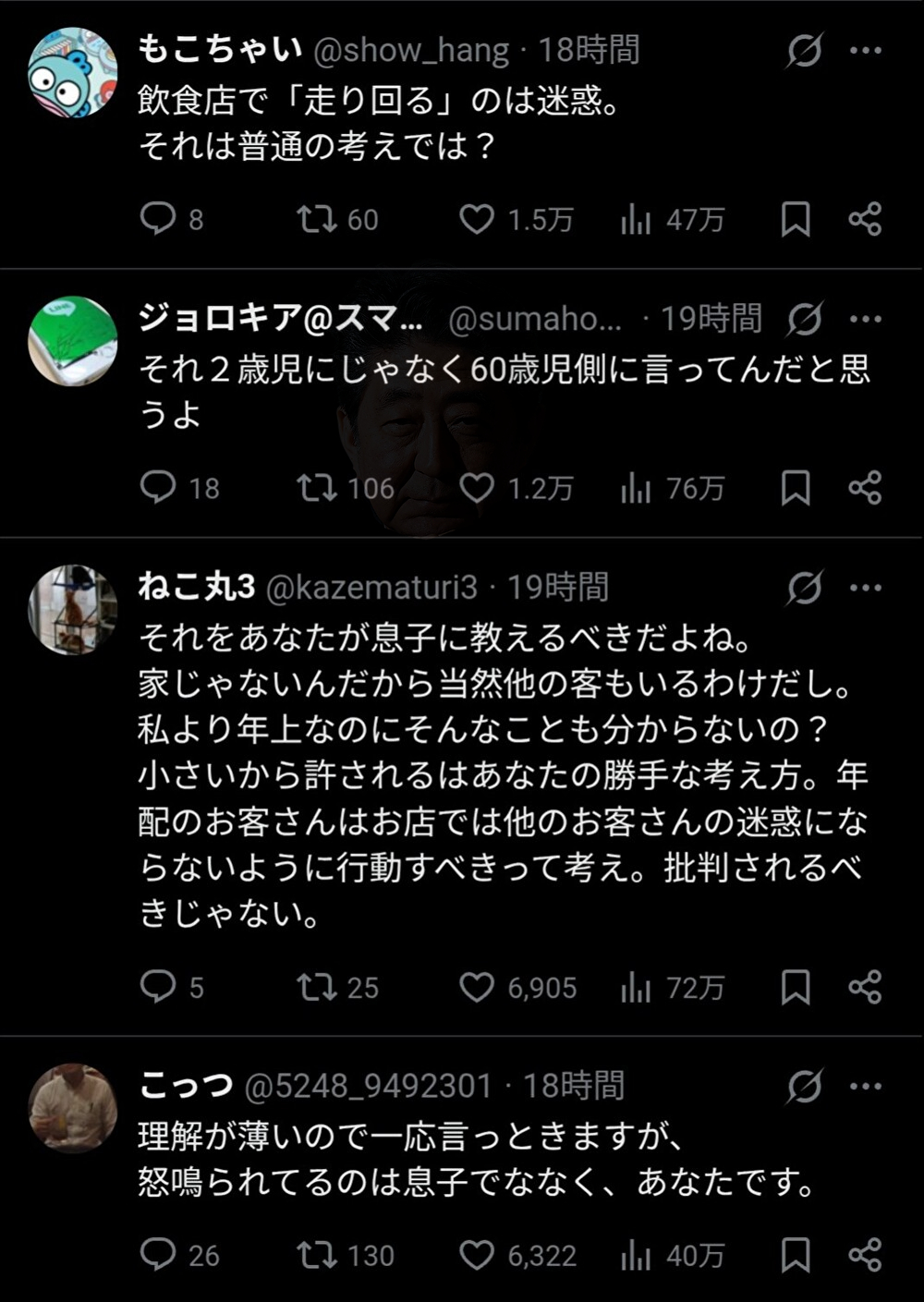Screen dimensions: 924x1302
Task: Share こっつ's post
Action: [x=865, y=1255]
